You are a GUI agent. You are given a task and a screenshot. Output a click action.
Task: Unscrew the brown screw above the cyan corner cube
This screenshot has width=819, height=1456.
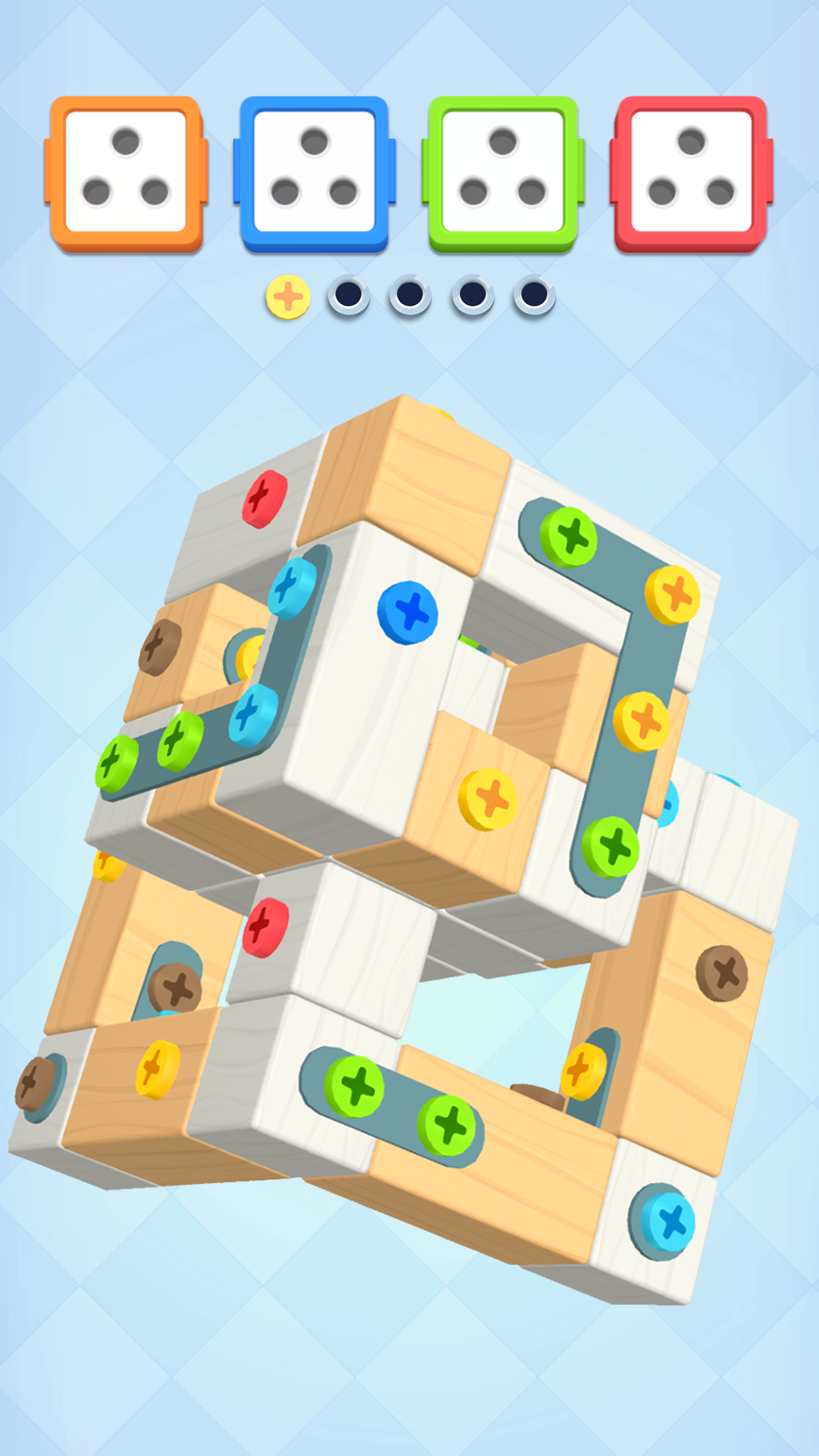[722, 973]
